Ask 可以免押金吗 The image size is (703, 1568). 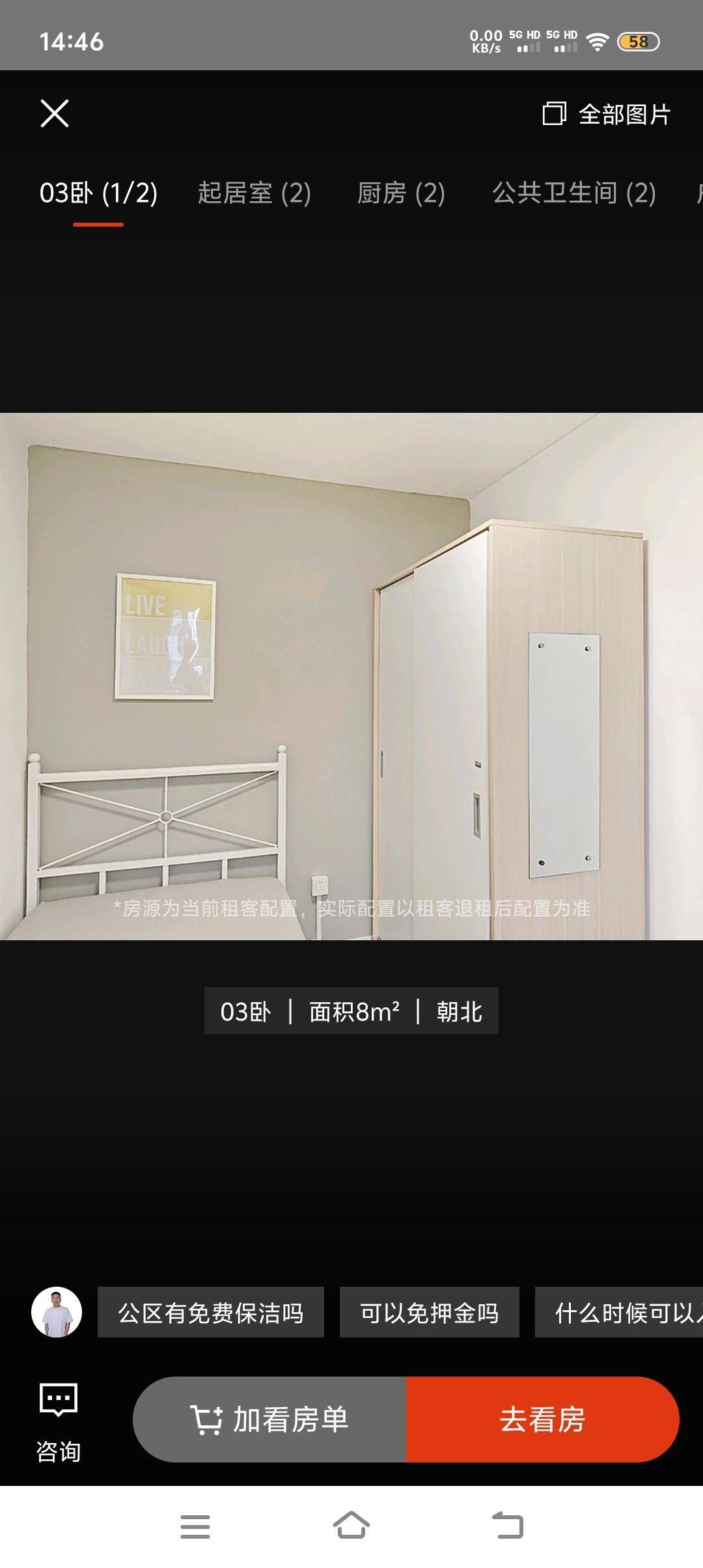click(x=429, y=1313)
